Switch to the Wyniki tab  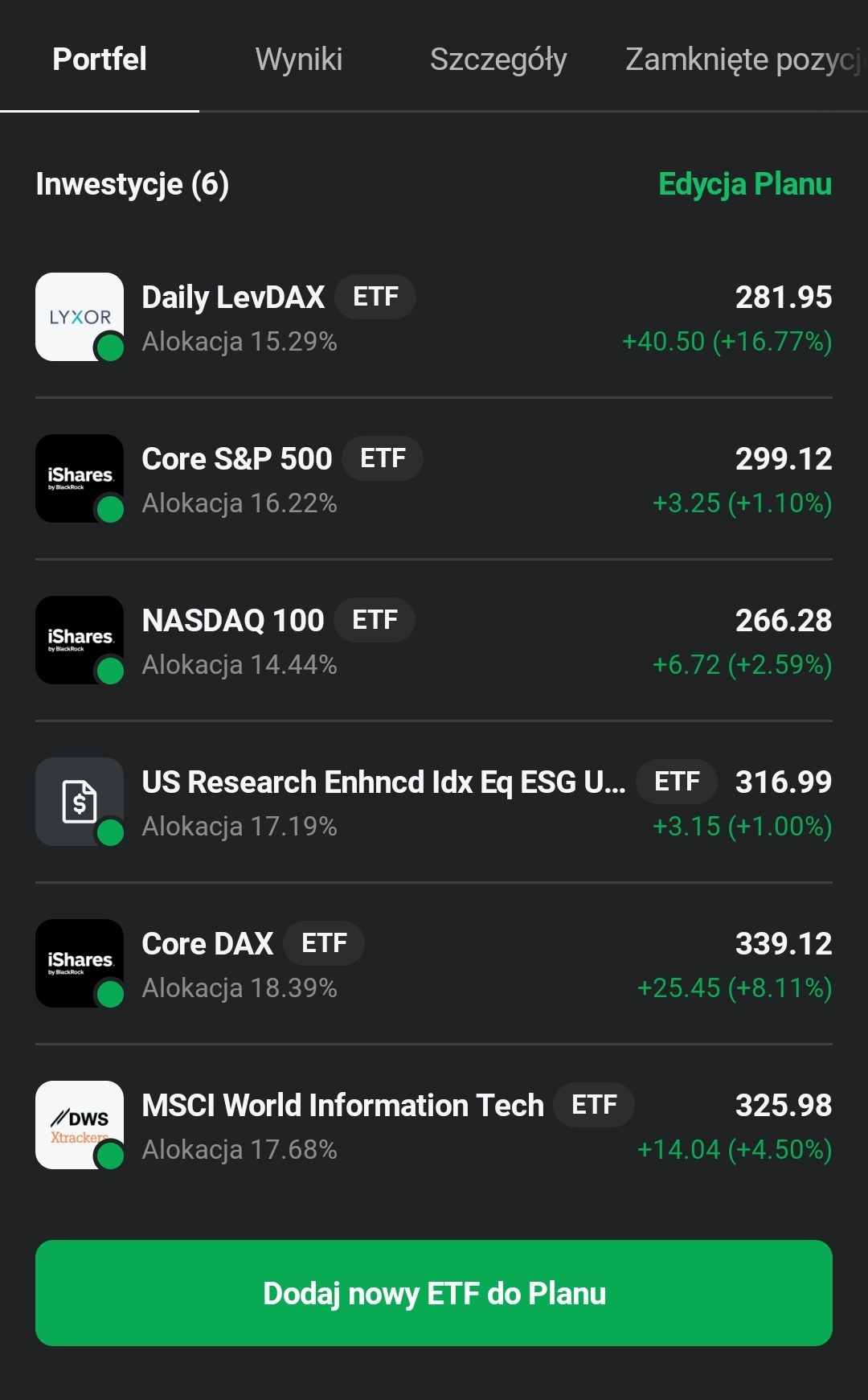[x=299, y=60]
